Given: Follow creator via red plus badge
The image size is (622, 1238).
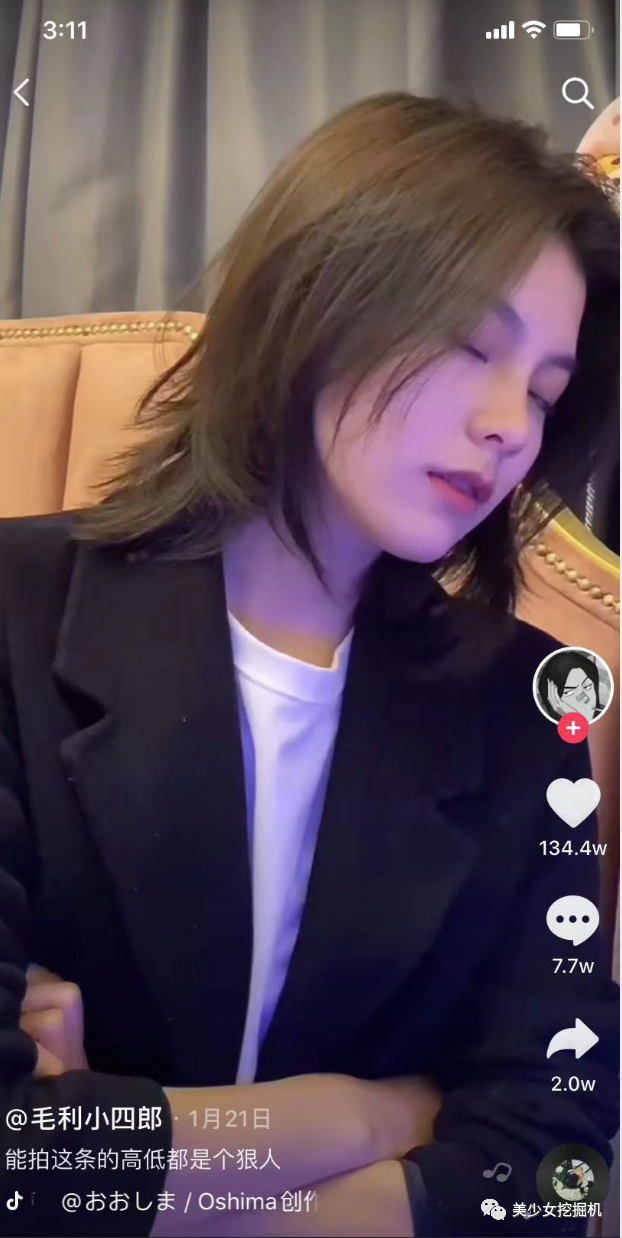Looking at the screenshot, I should [x=572, y=729].
